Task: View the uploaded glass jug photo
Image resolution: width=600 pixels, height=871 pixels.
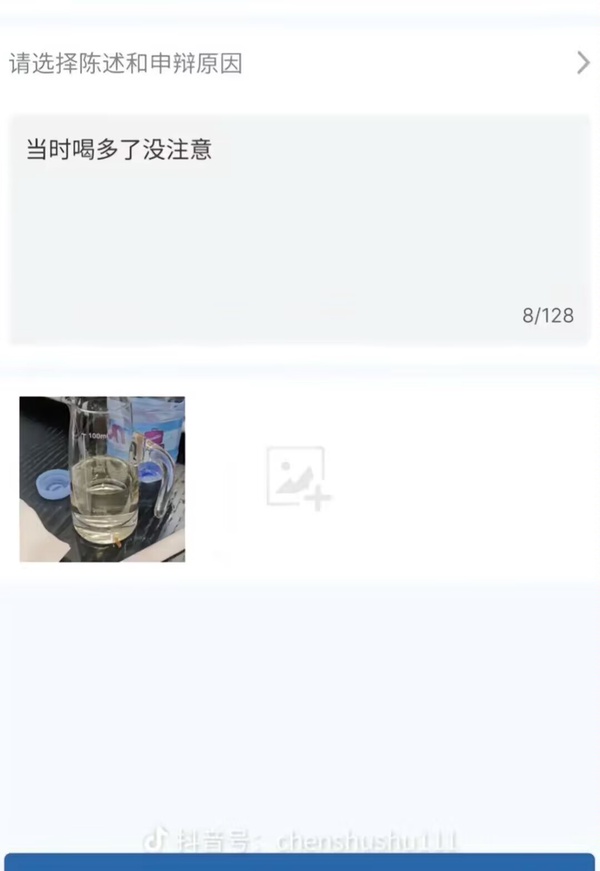Action: point(102,479)
